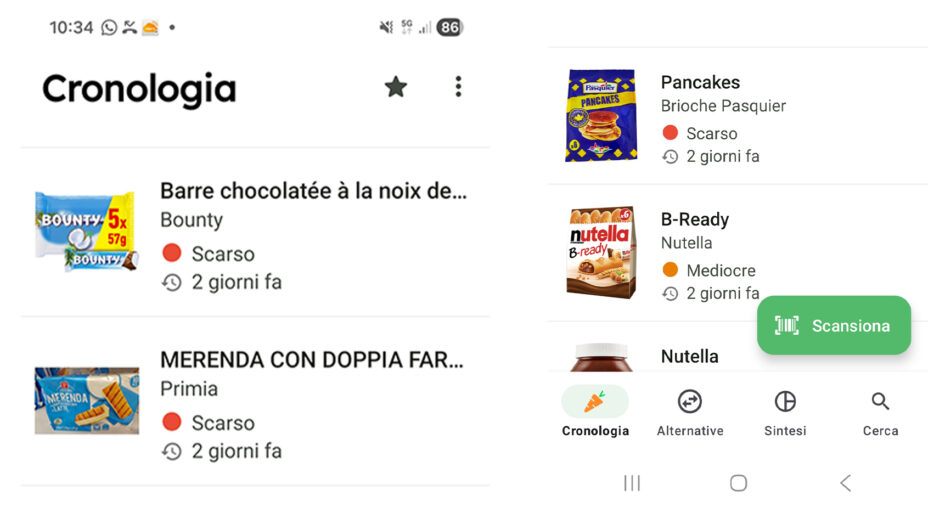928x507 pixels.
Task: Open the favorites star icon
Action: [x=396, y=87]
